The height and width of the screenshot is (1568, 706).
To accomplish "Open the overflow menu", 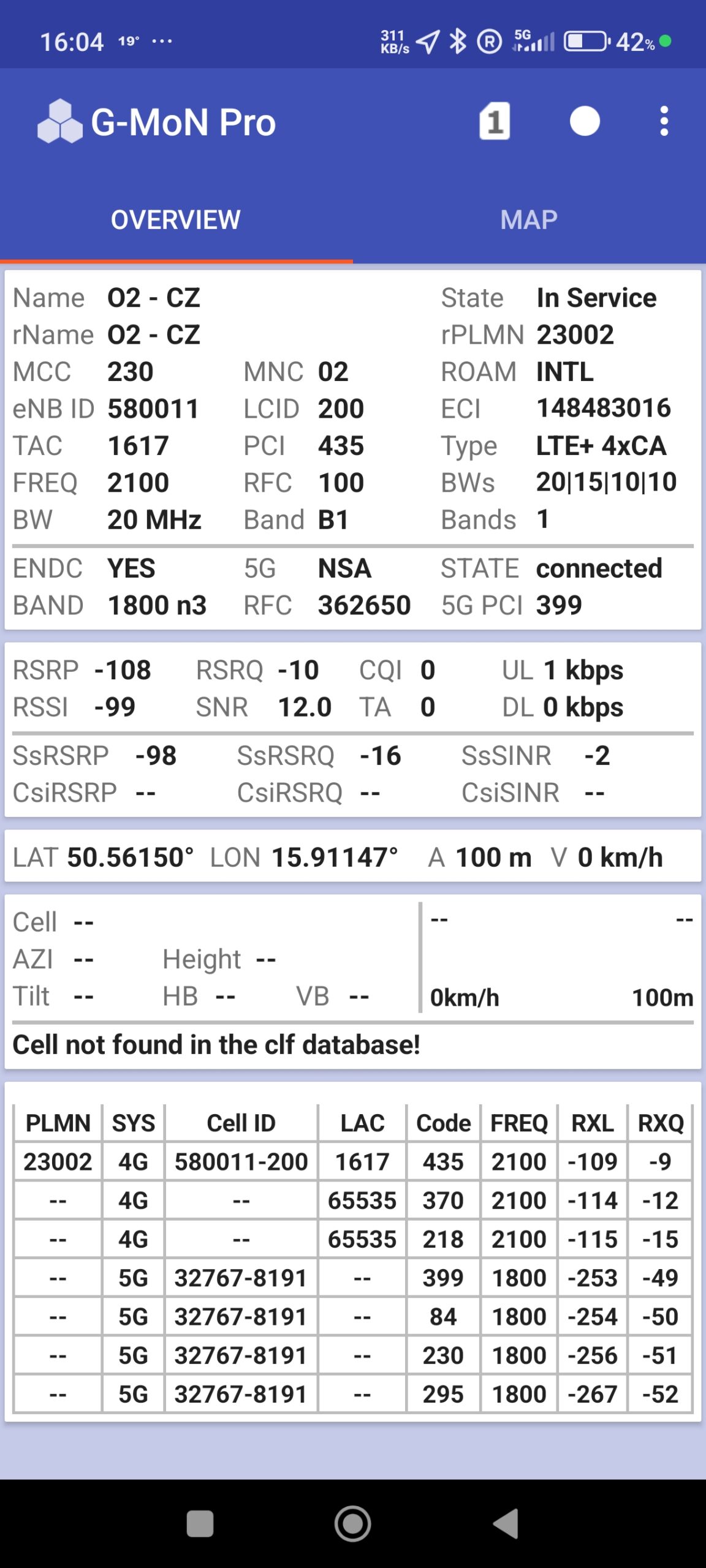I will tap(664, 121).
